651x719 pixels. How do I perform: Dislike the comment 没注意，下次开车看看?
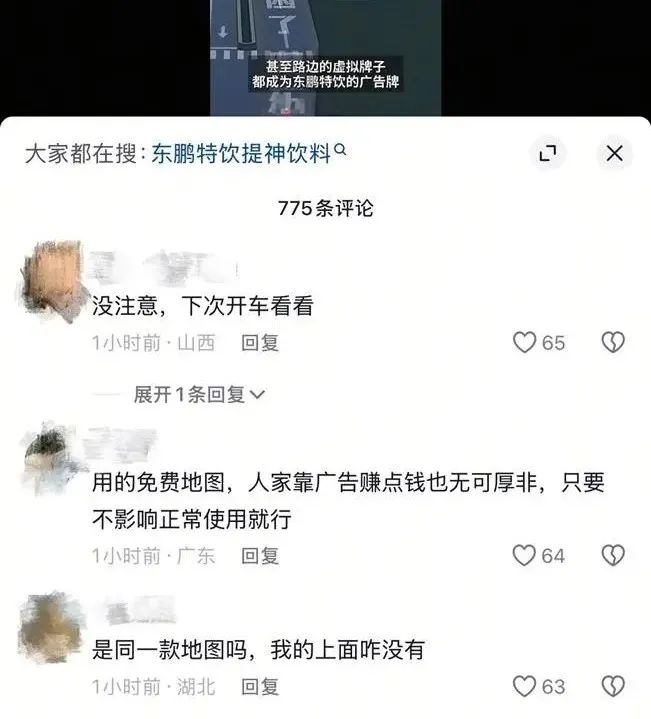coord(612,343)
